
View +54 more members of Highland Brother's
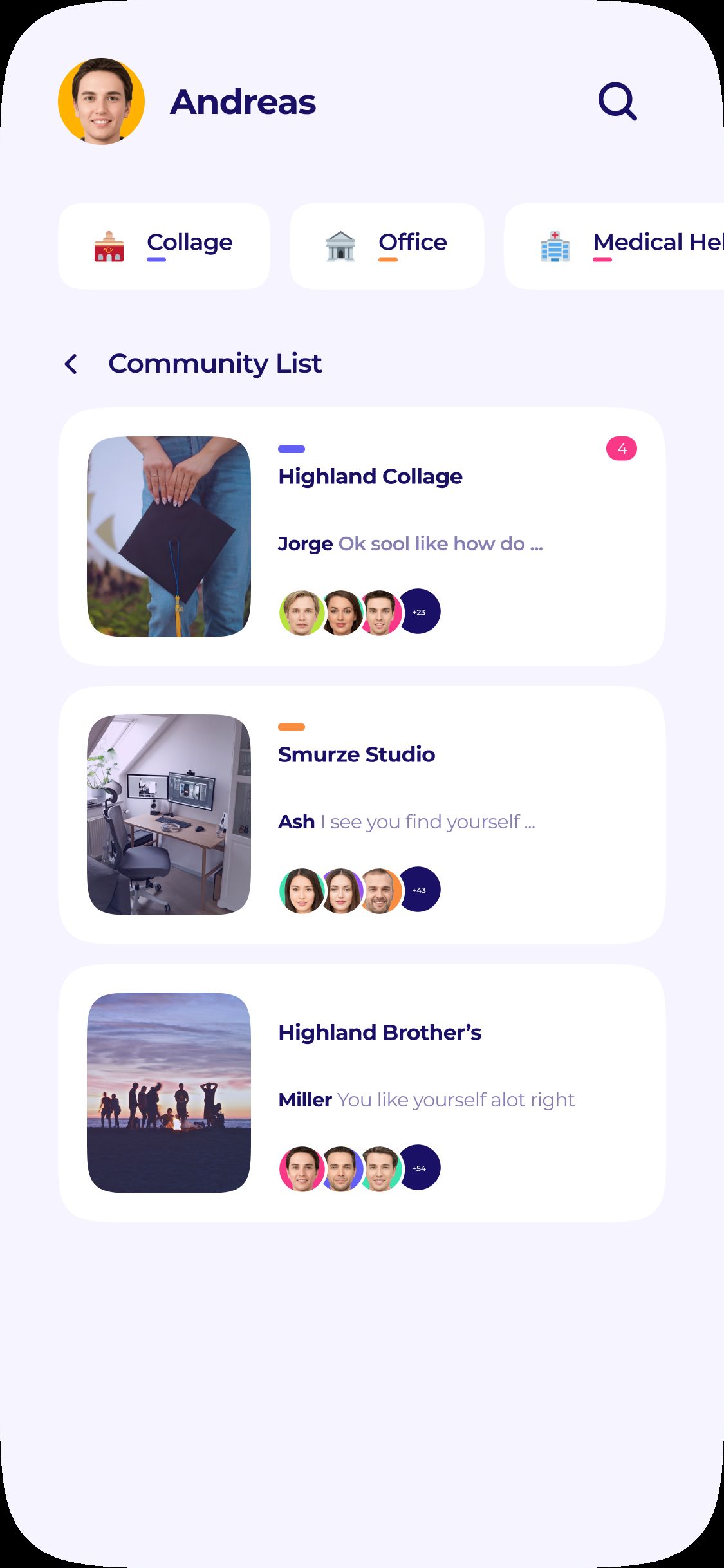(x=419, y=1168)
